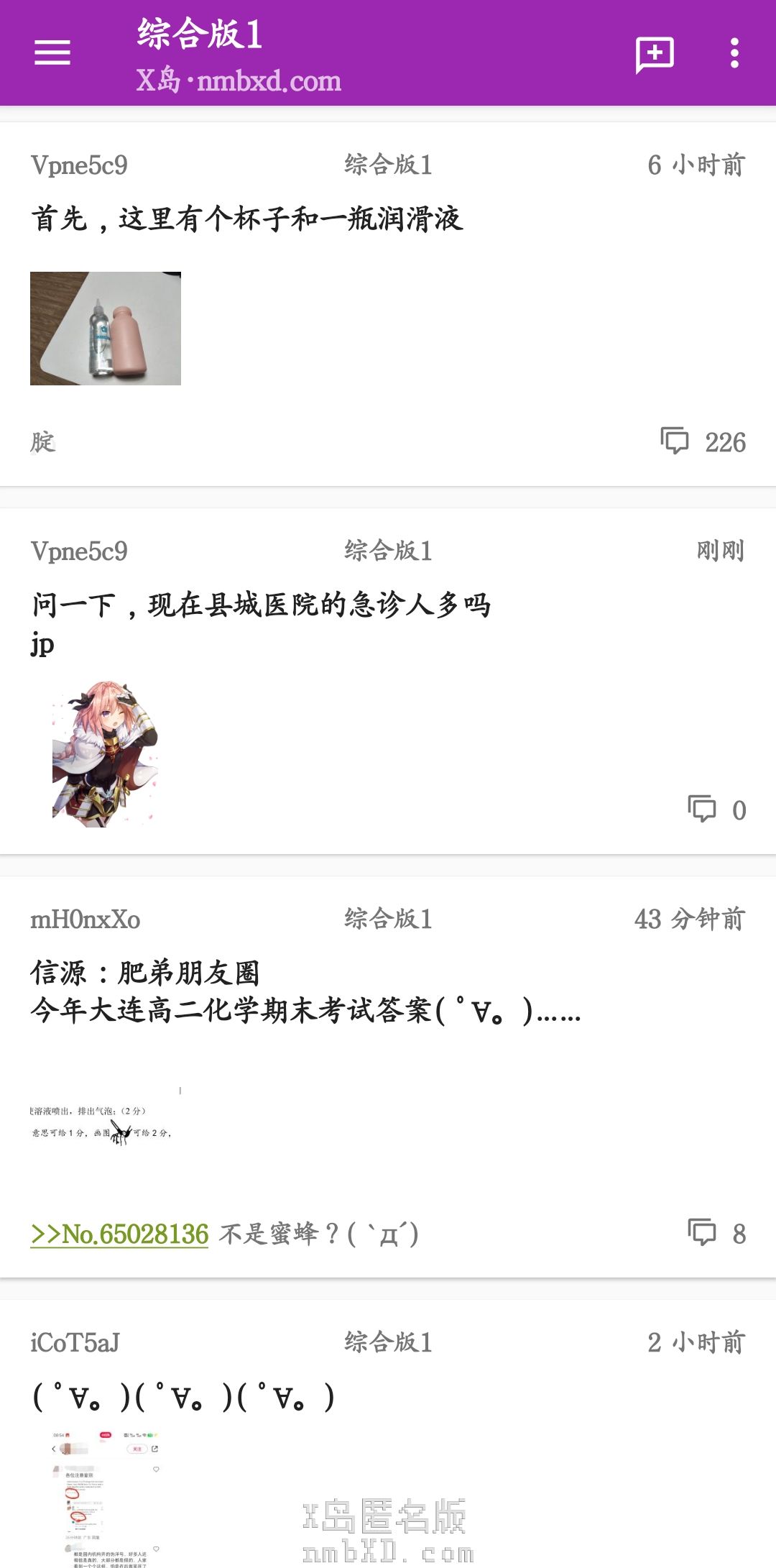Open thread about 杯子和一瓶润滑液
Image resolution: width=776 pixels, height=1568 pixels.
[246, 219]
